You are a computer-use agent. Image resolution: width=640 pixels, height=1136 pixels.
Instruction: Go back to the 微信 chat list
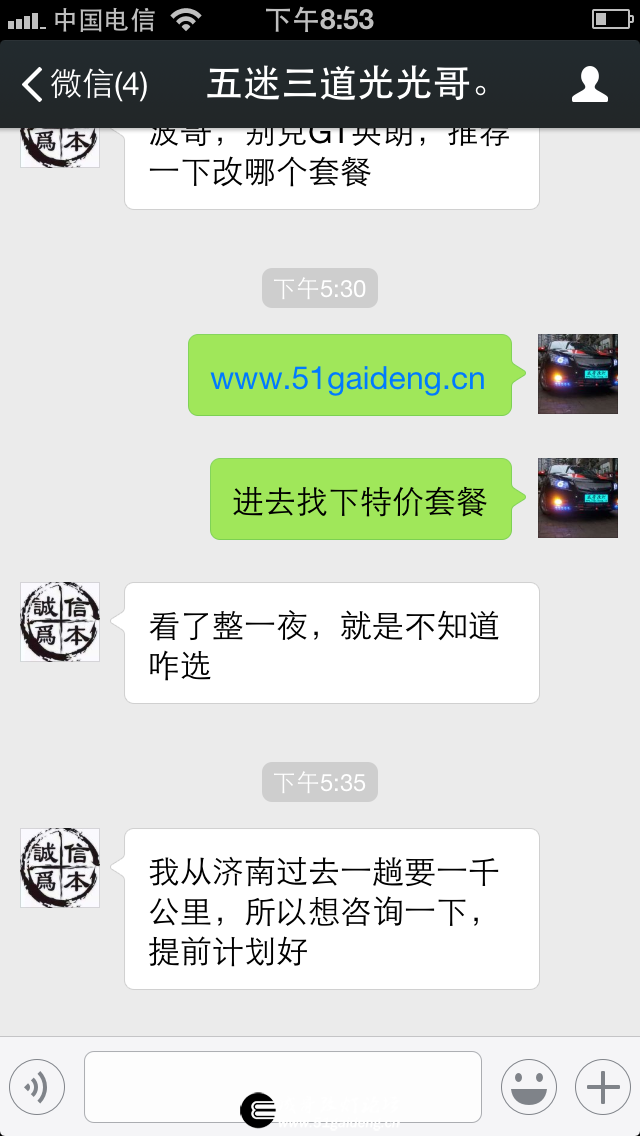tap(84, 85)
